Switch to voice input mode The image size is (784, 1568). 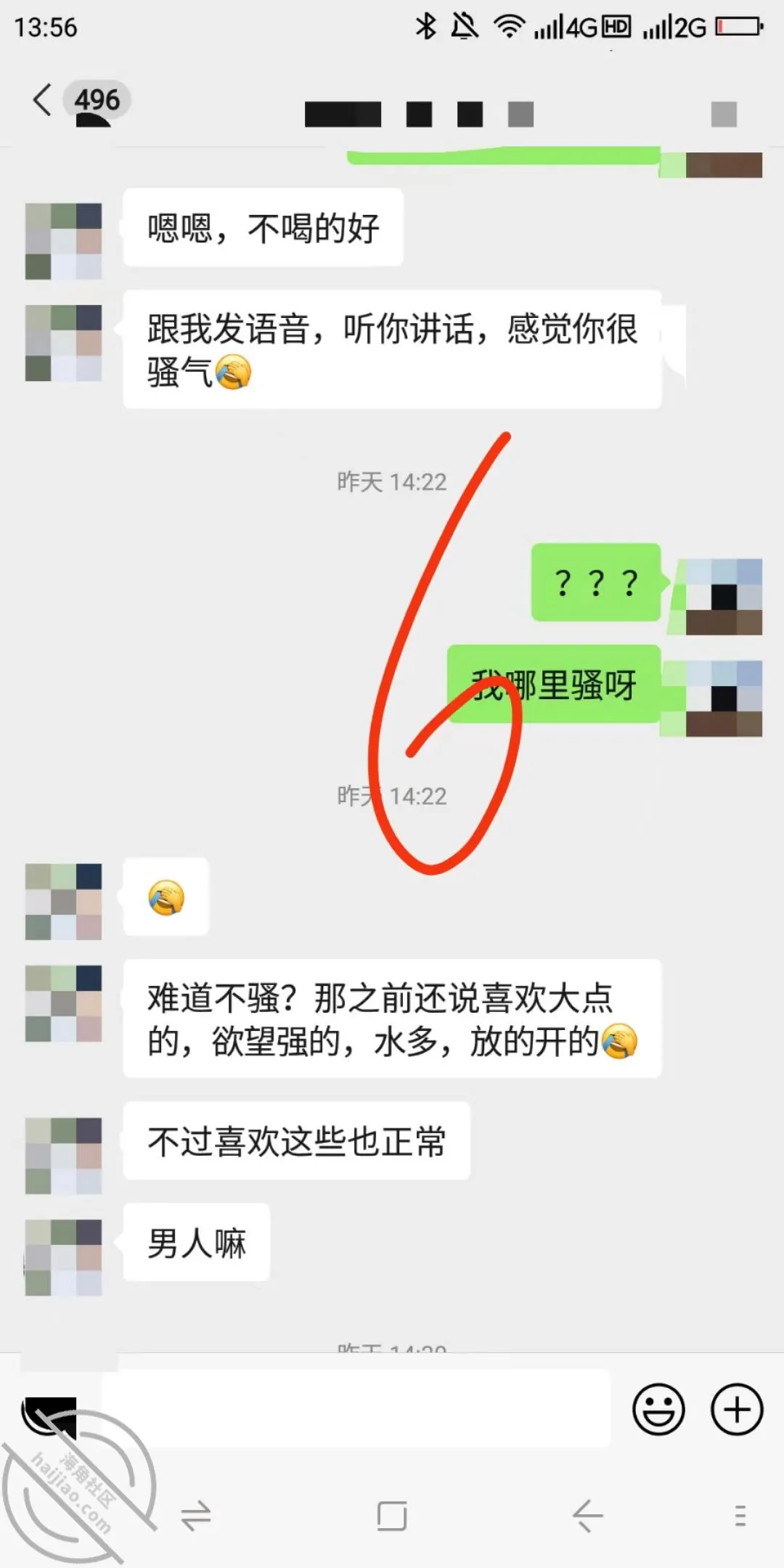pos(49,1416)
